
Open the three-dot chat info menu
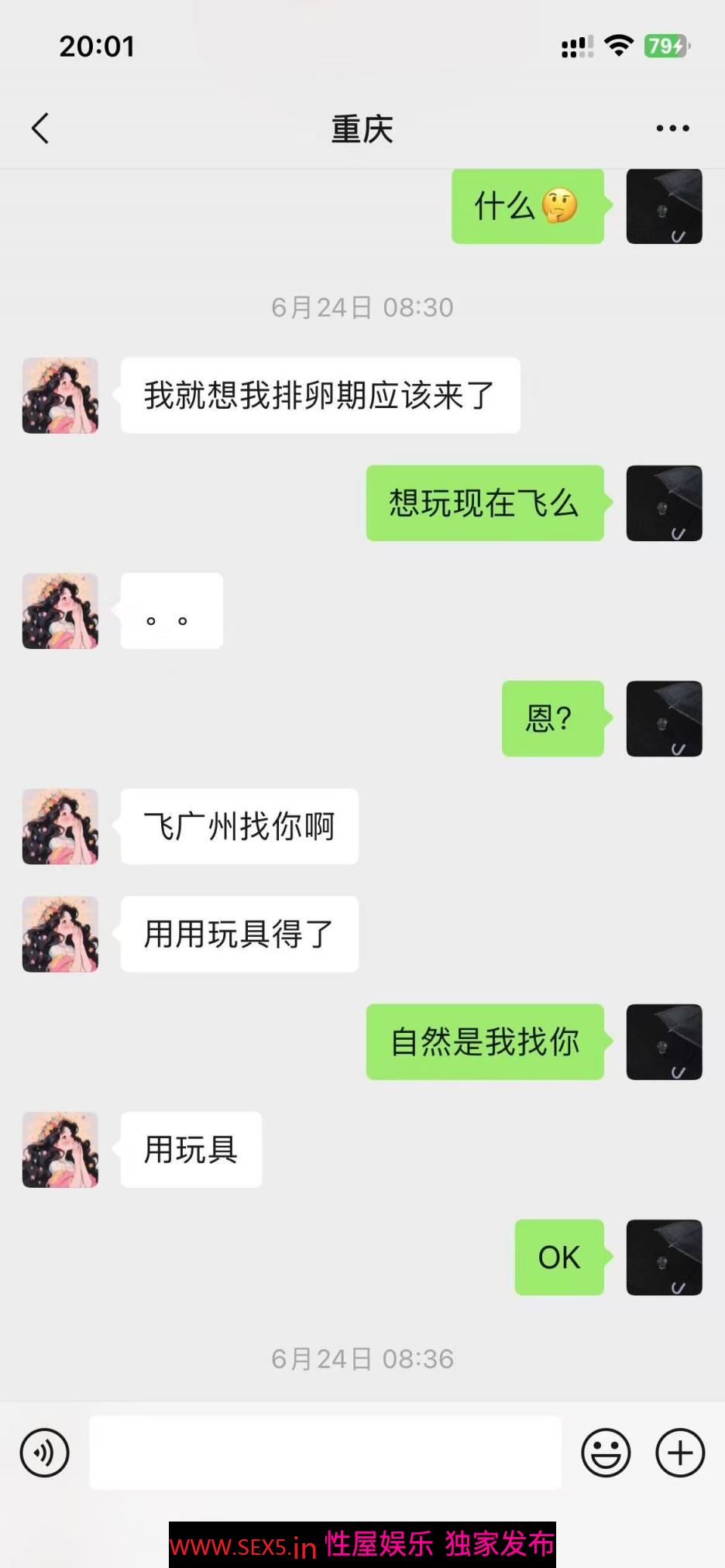coord(672,129)
